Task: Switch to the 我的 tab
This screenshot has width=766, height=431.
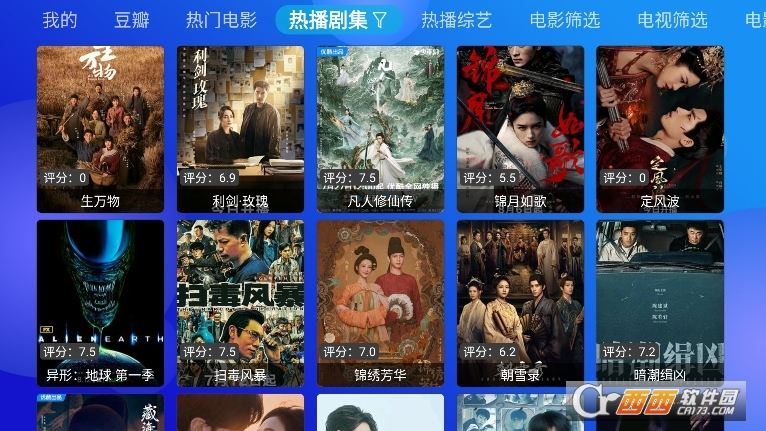Action: pos(60,20)
